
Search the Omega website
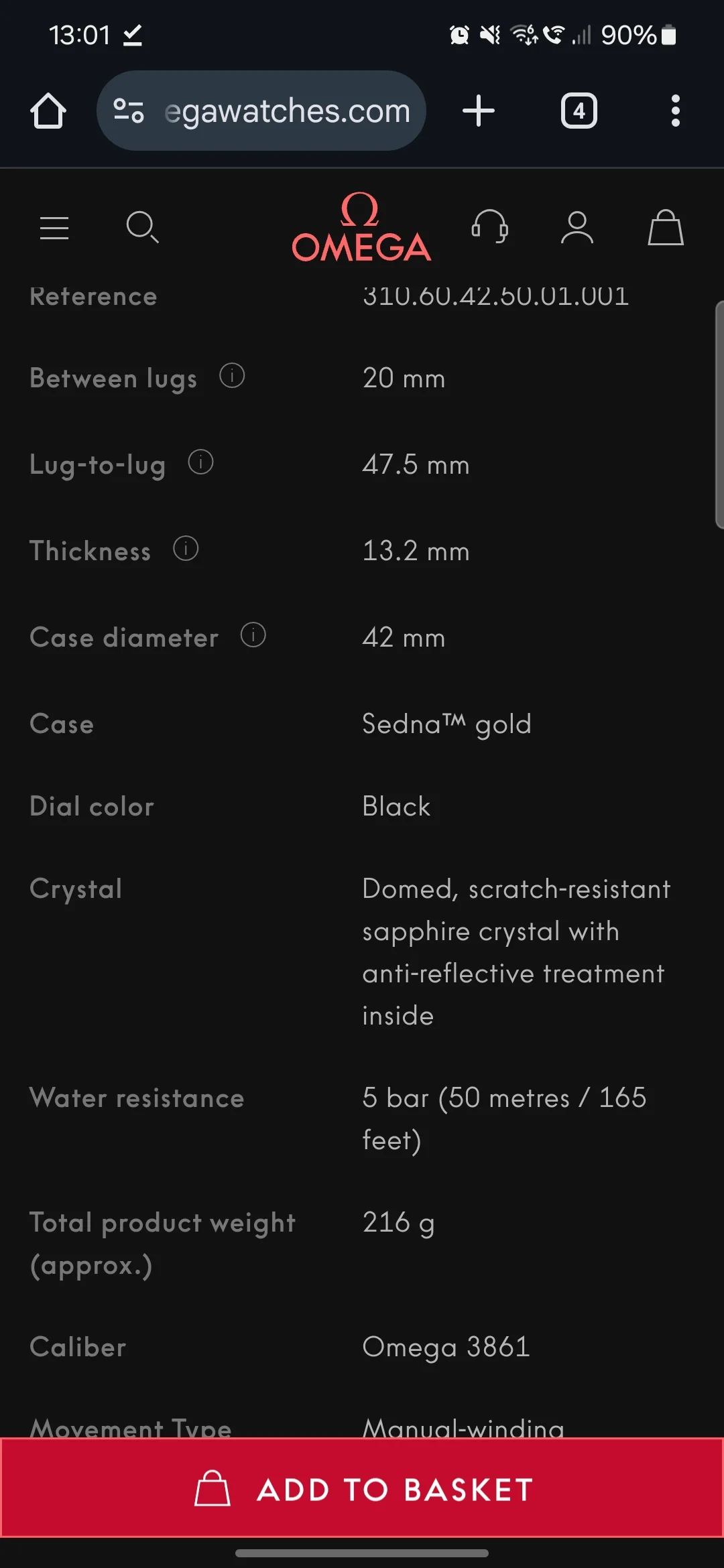pyautogui.click(x=142, y=228)
